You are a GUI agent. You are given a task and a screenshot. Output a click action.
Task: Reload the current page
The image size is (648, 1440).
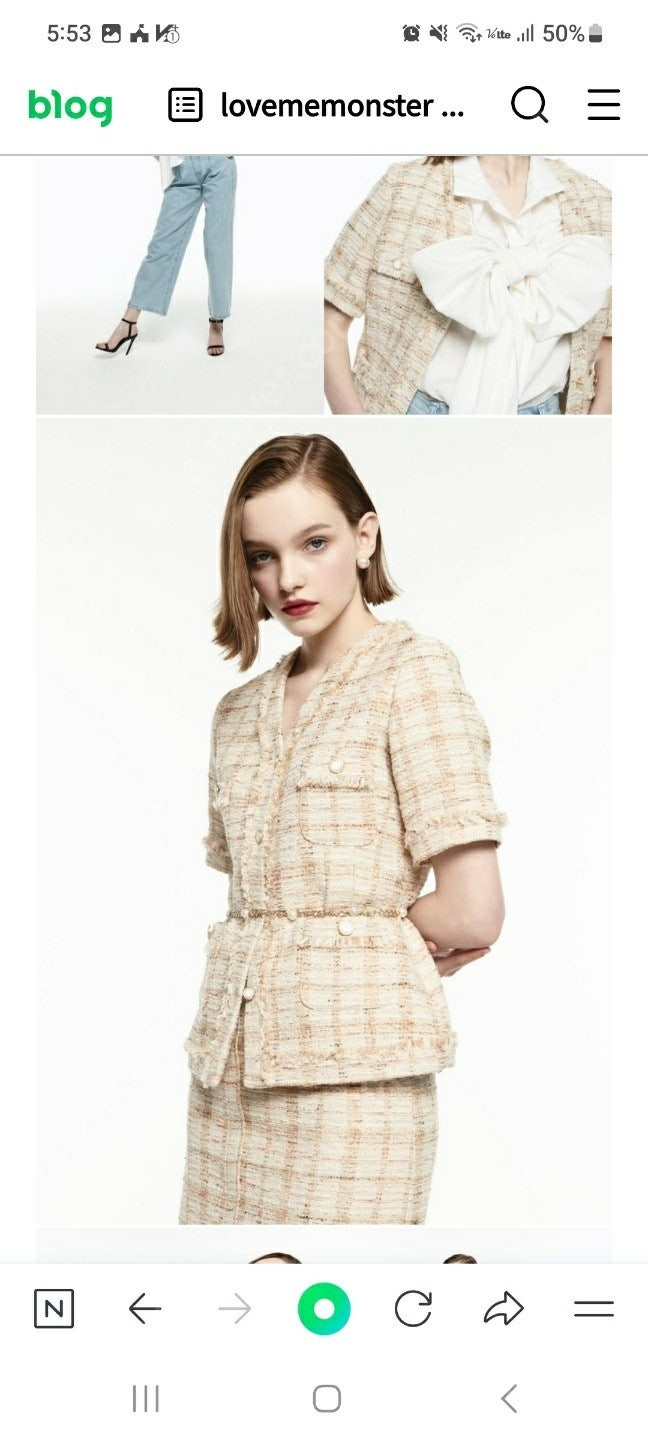point(413,1309)
